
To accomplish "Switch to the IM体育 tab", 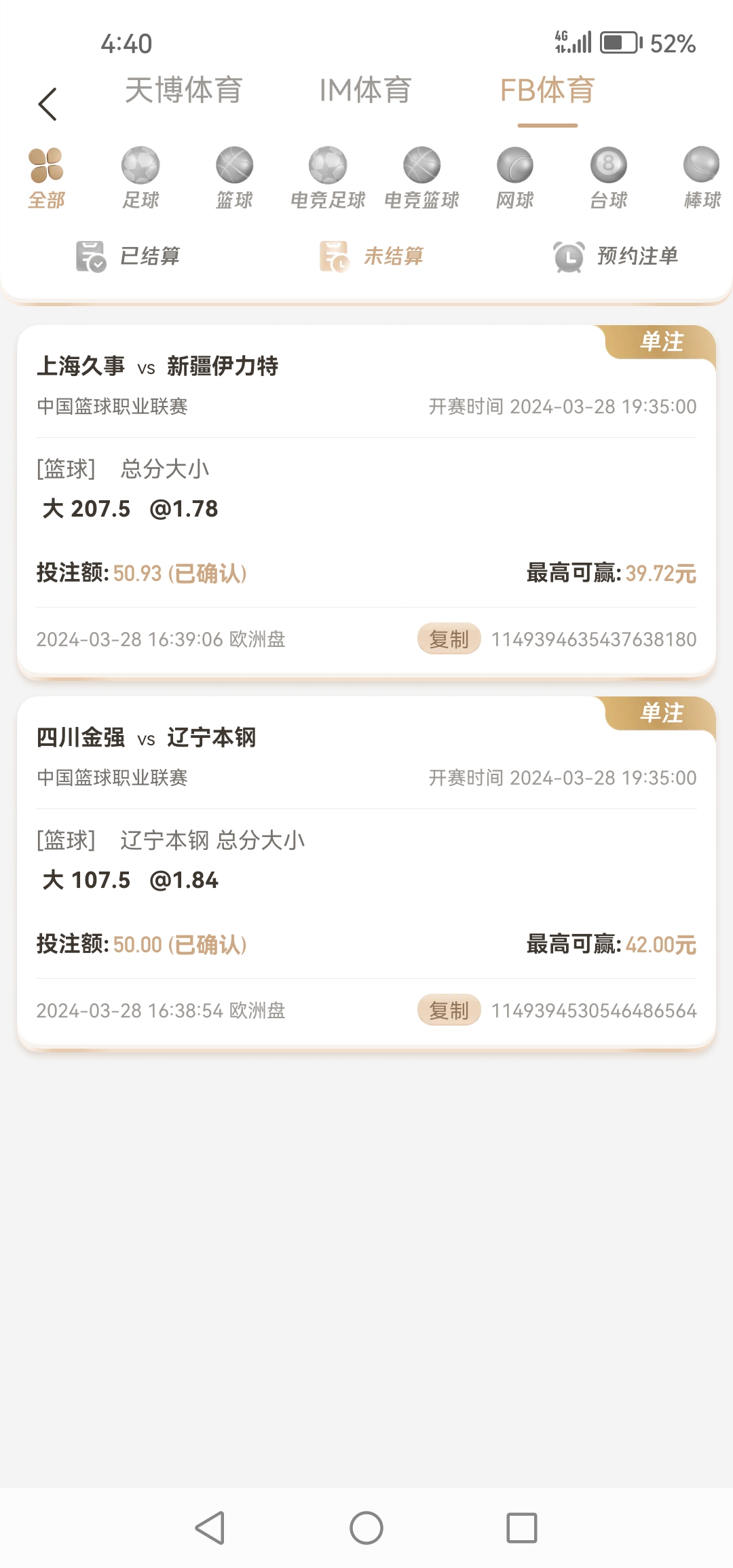I will [365, 90].
